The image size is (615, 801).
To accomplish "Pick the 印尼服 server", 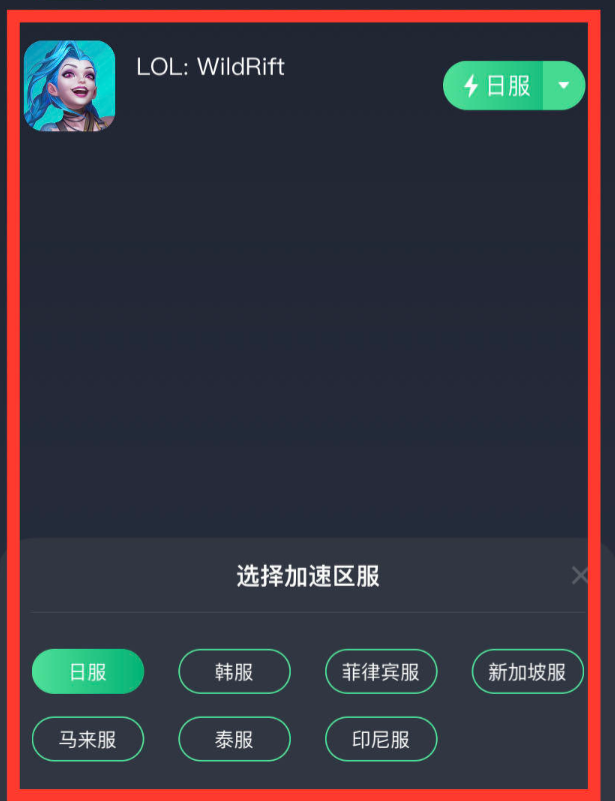I will [381, 740].
